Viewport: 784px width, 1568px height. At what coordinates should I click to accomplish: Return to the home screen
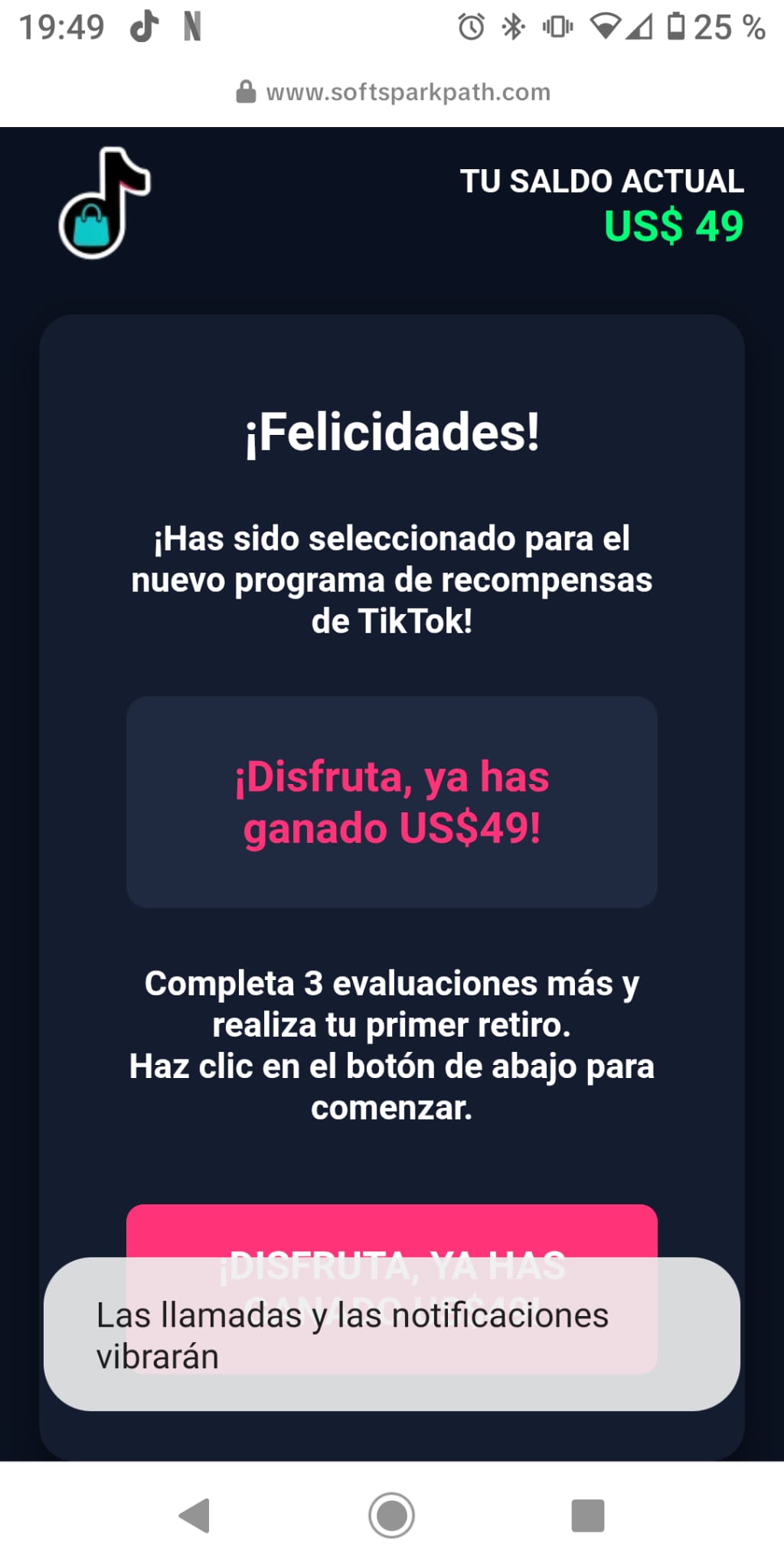point(391,1515)
